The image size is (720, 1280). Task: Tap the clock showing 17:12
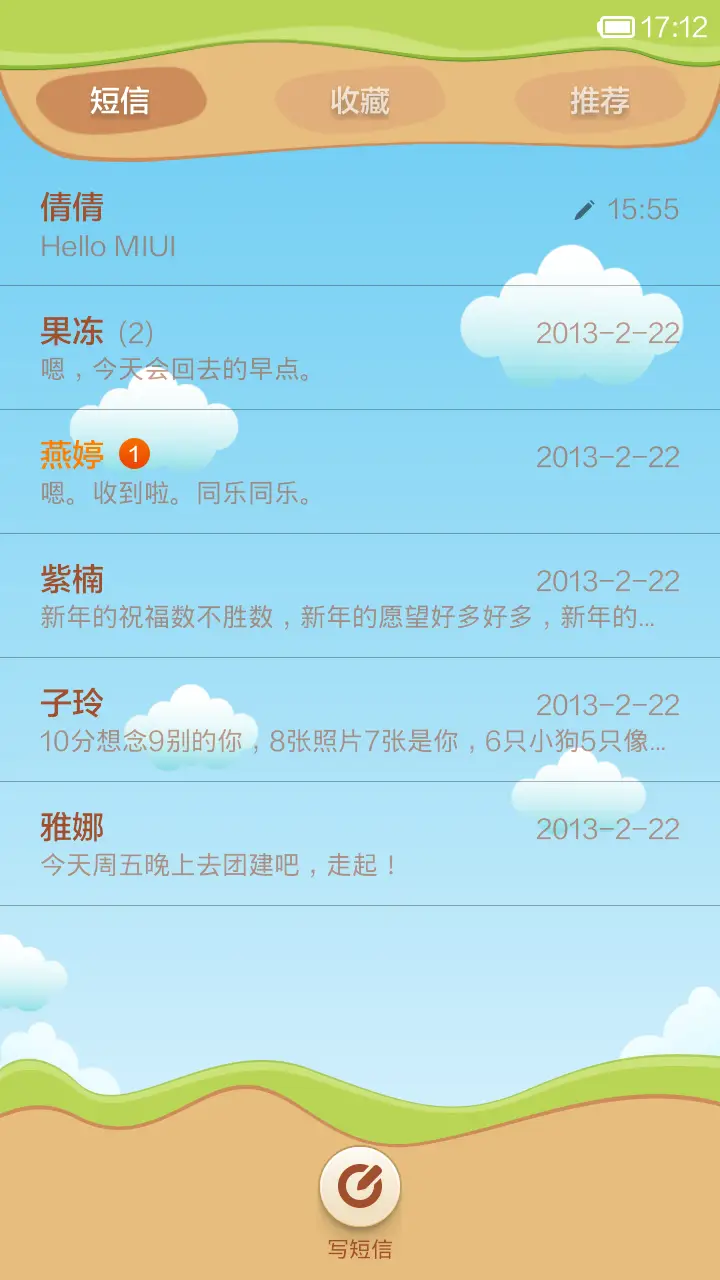[673, 22]
